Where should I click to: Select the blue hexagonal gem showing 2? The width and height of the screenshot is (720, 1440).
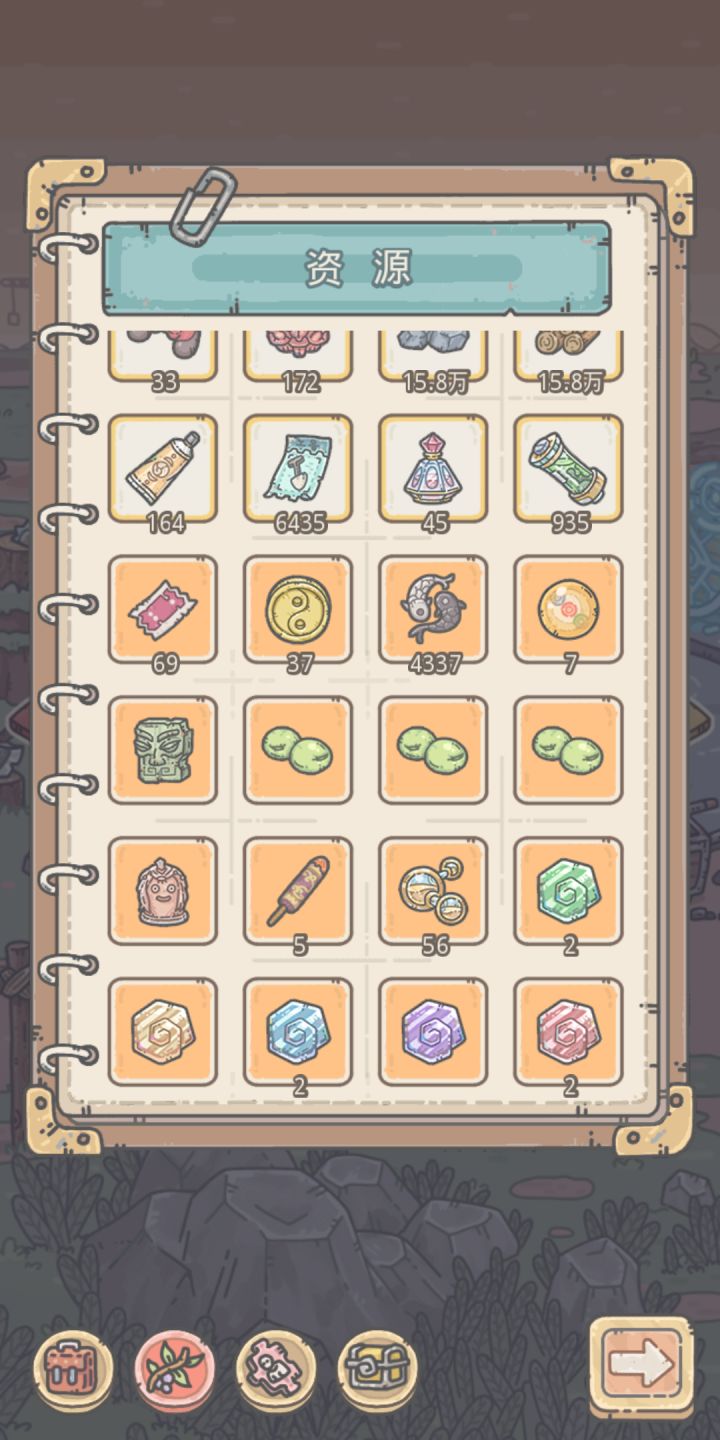tap(297, 1030)
